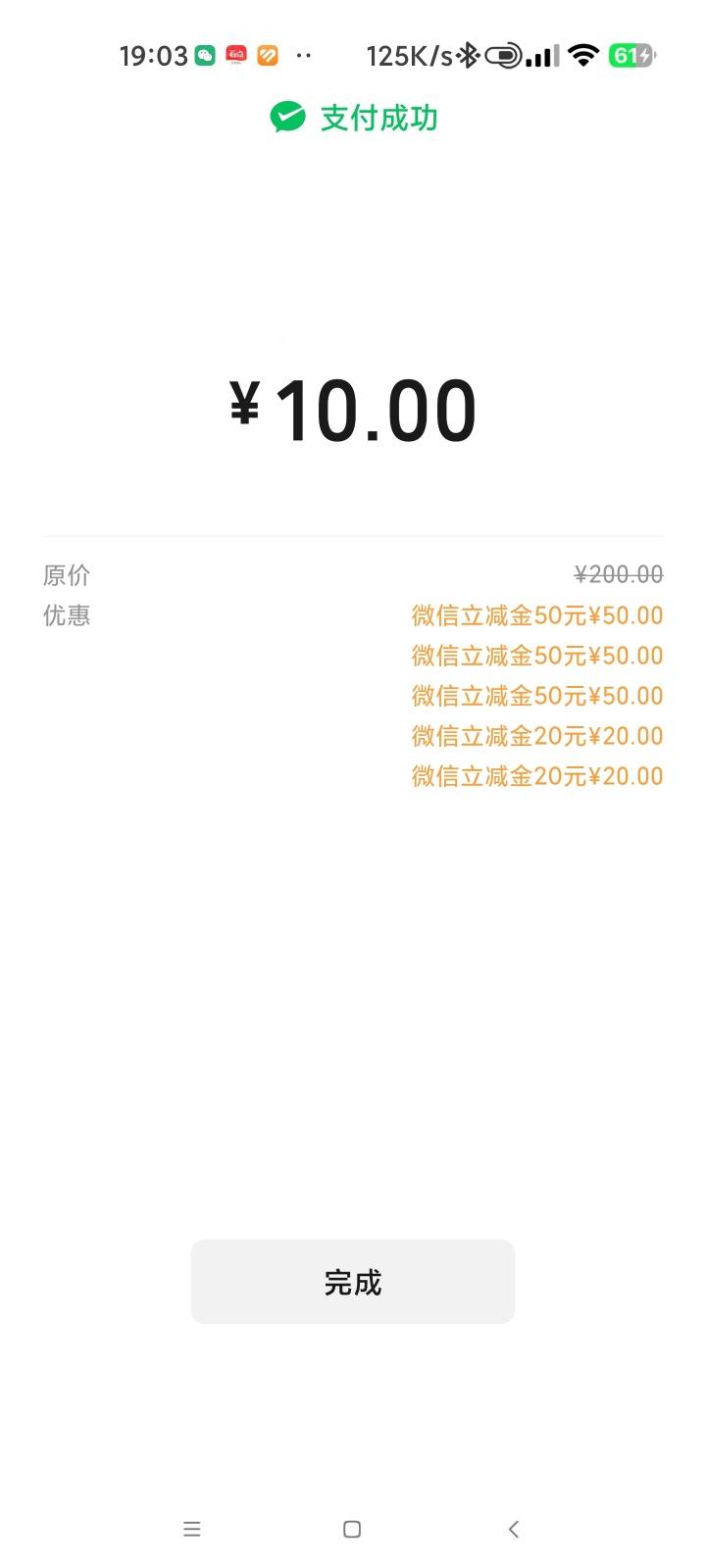The width and height of the screenshot is (706, 1568).
Task: Go back with the system back arrow
Action: (x=514, y=1529)
